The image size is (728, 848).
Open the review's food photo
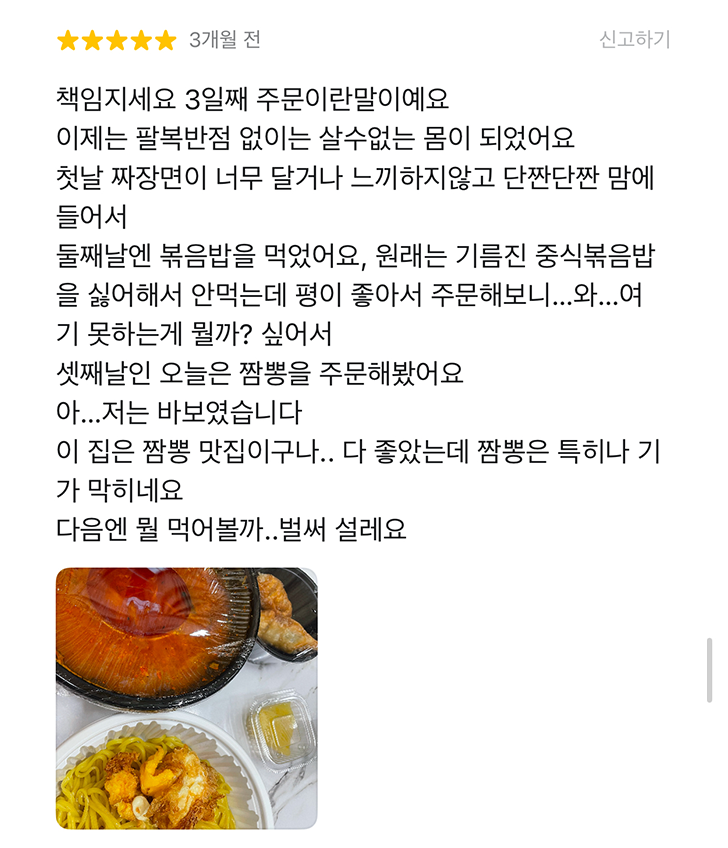tap(187, 698)
